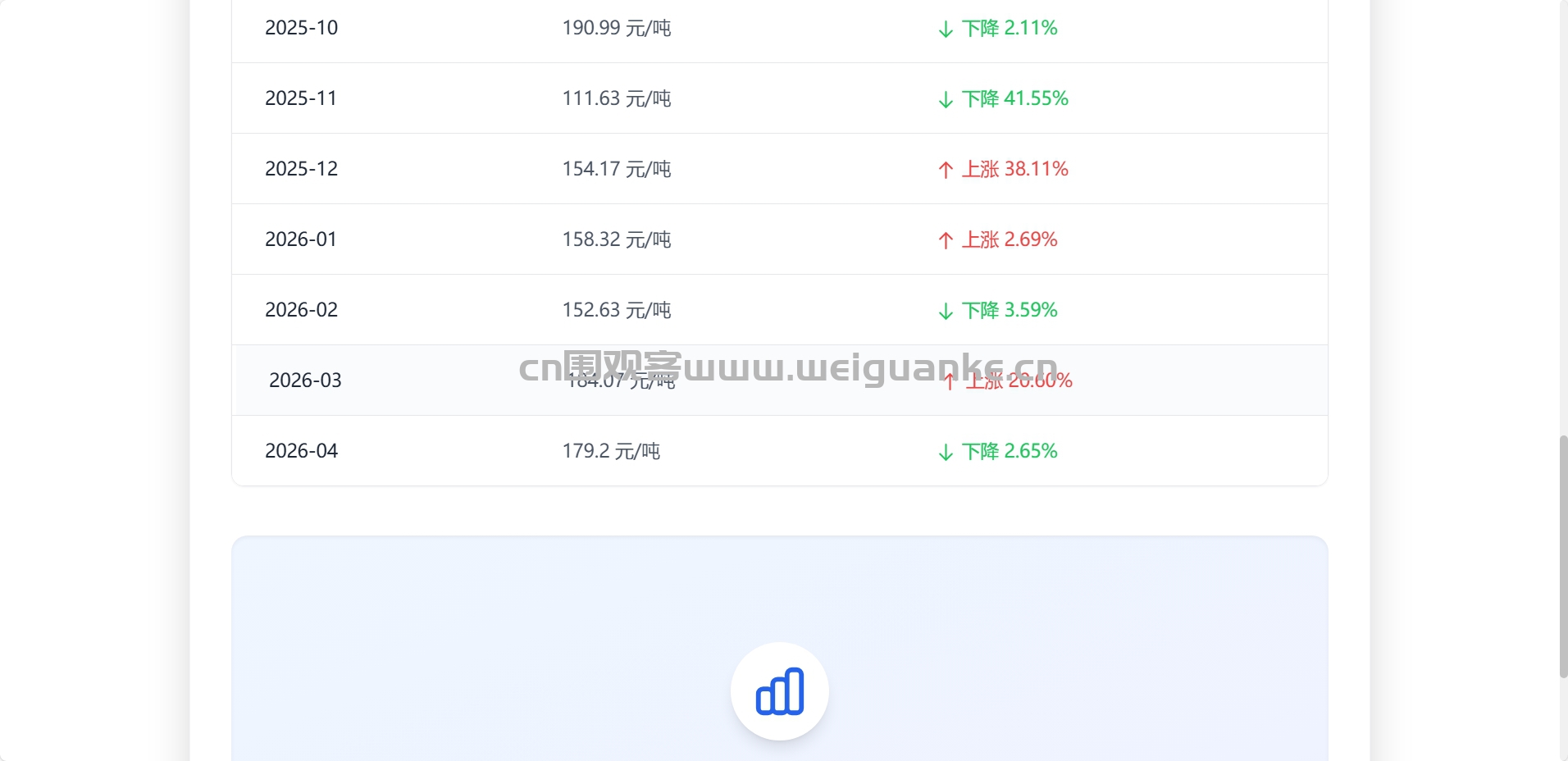This screenshot has width=1568, height=761.
Task: Click the page's vertical scrollbar thumb
Action: (x=1563, y=558)
